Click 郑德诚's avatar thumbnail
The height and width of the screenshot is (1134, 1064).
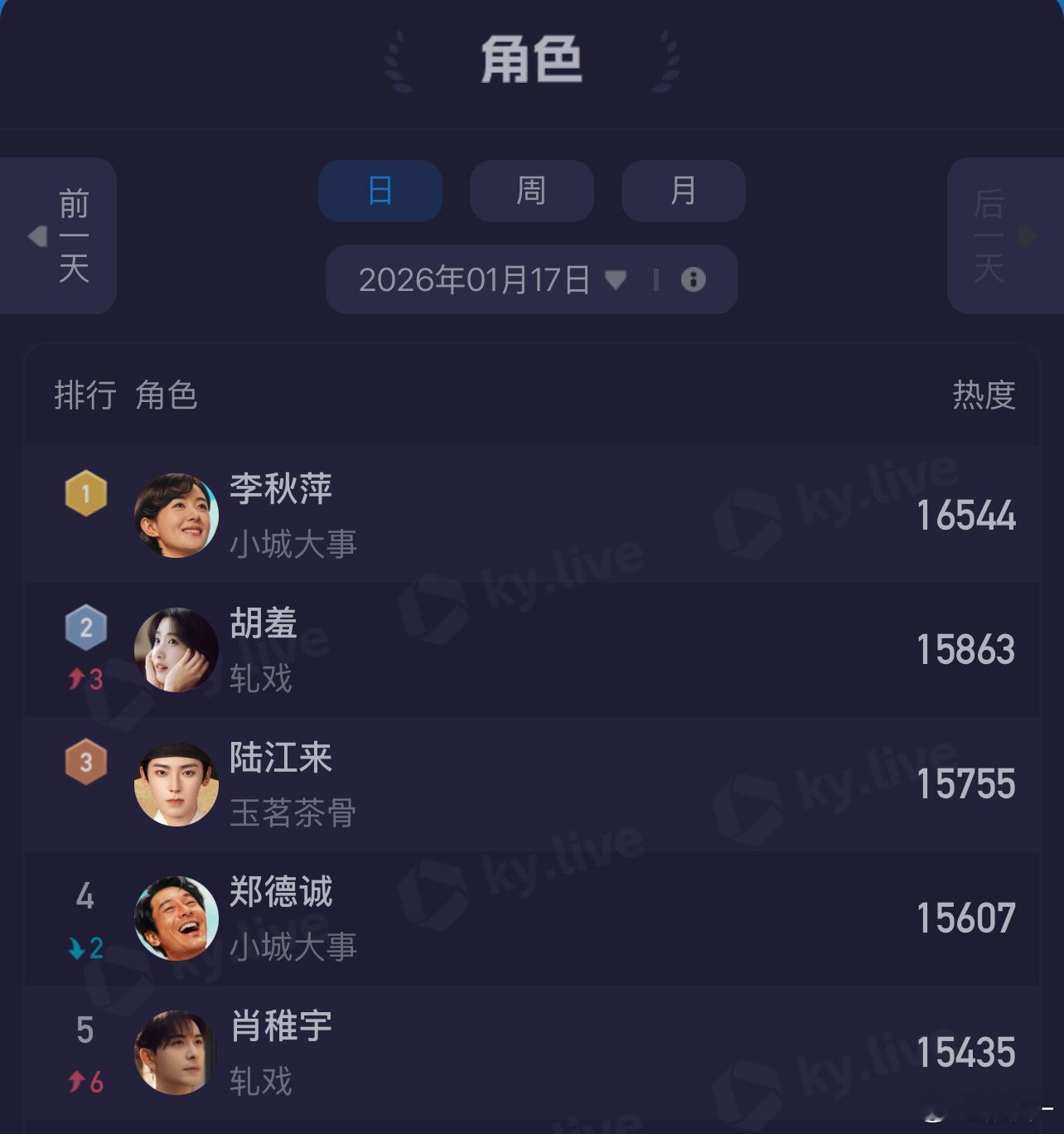point(176,918)
